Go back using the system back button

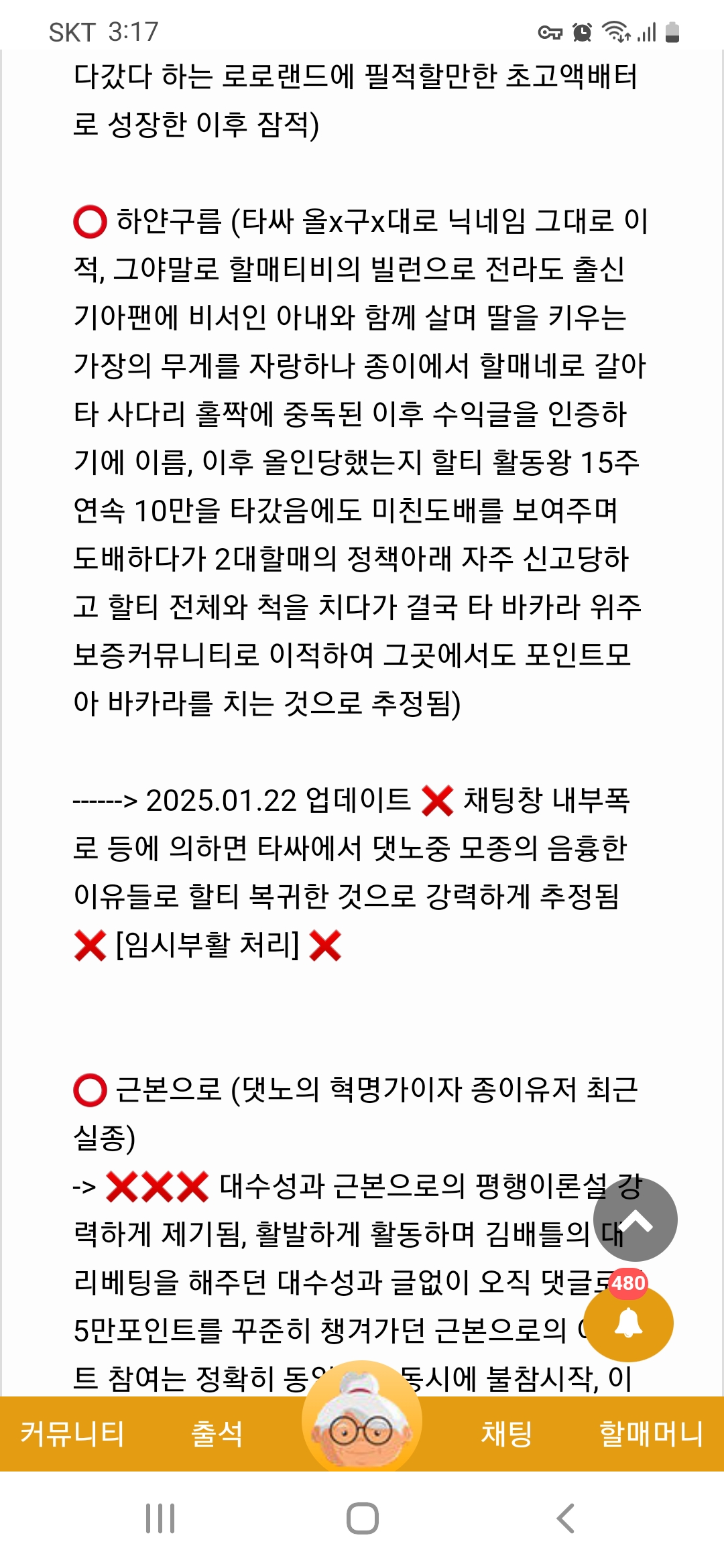click(x=565, y=1518)
